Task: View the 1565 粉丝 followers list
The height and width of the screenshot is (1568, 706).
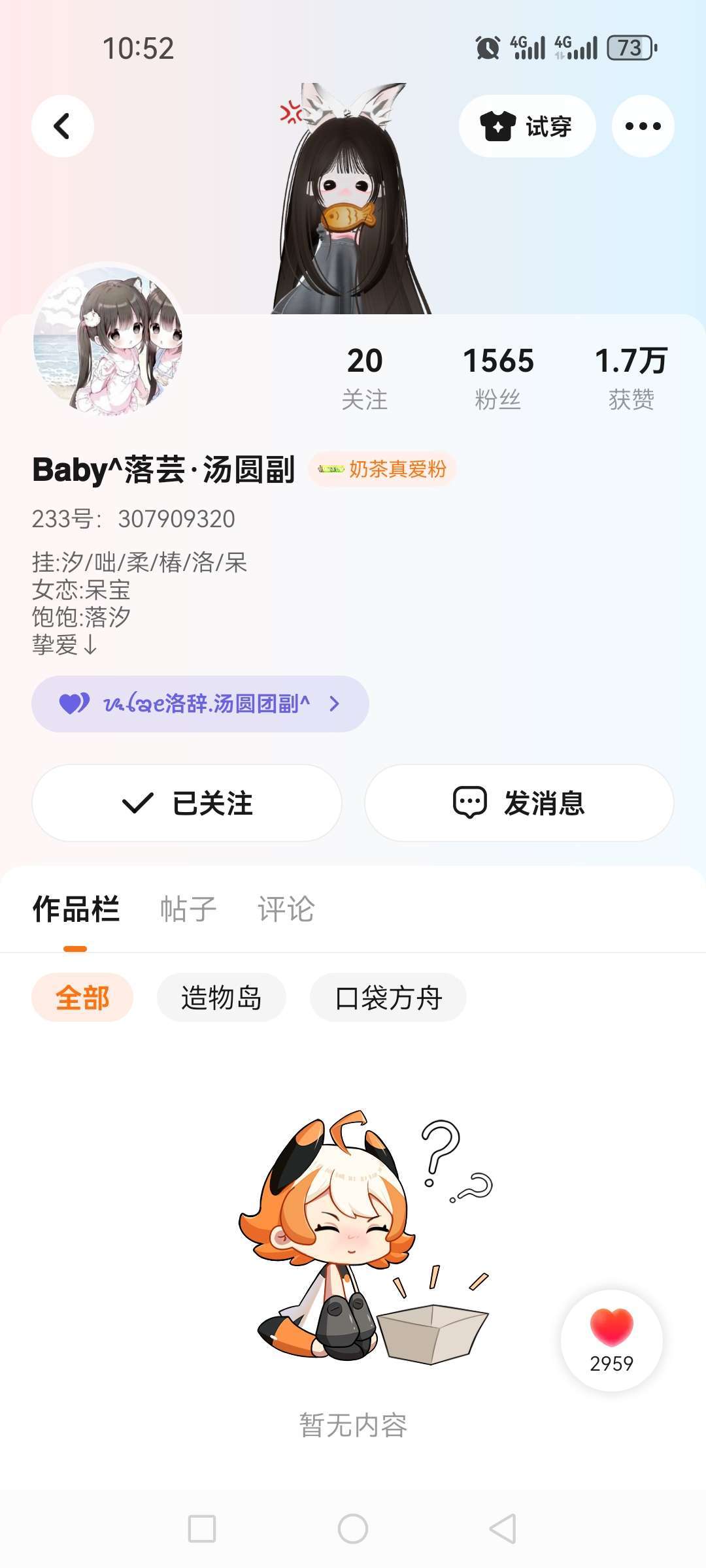Action: (x=498, y=378)
